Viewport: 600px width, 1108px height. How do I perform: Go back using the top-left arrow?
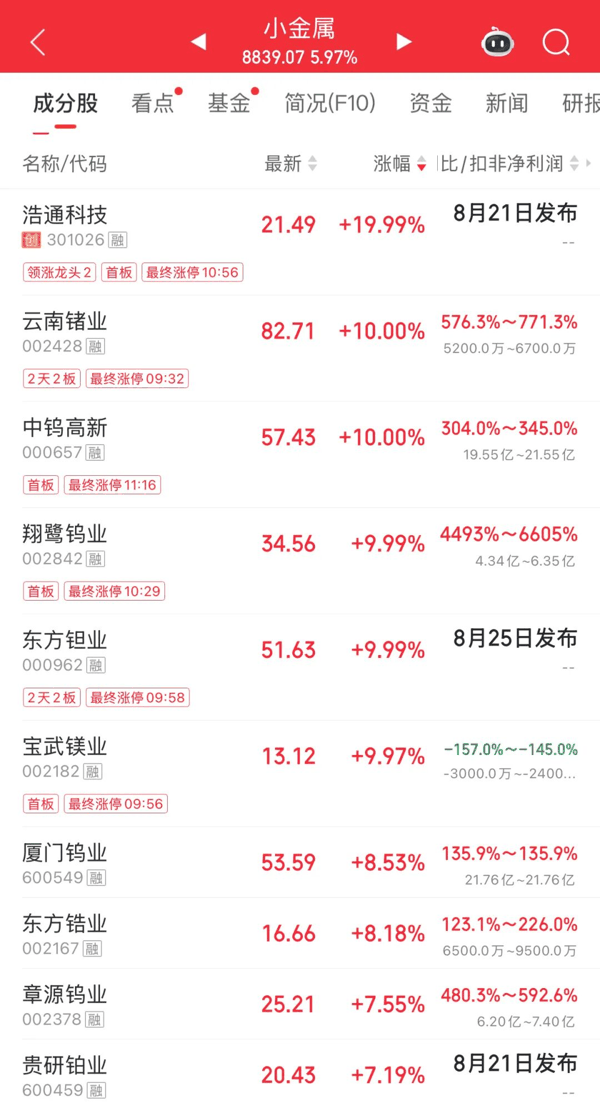coord(38,42)
